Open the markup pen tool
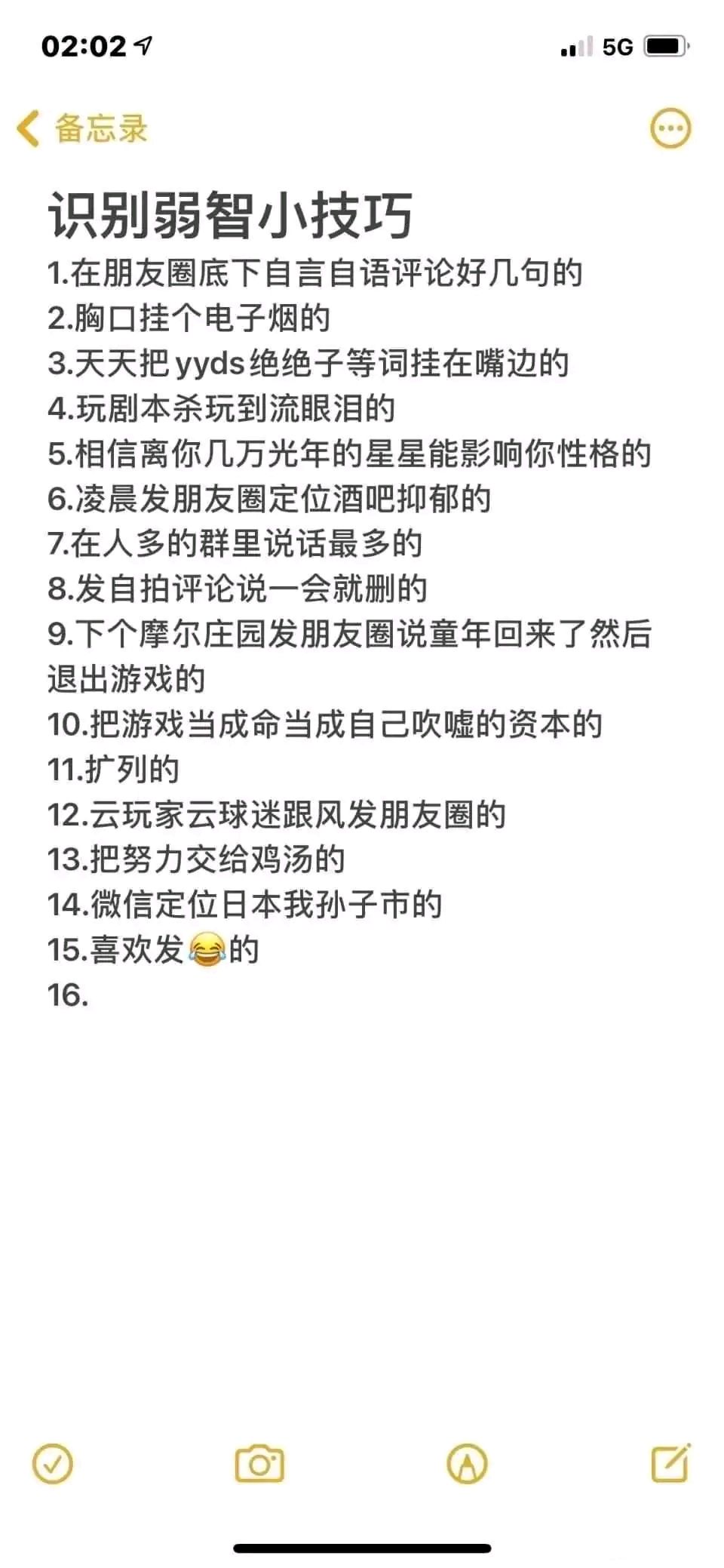Image resolution: width=724 pixels, height=1568 pixels. (467, 1465)
